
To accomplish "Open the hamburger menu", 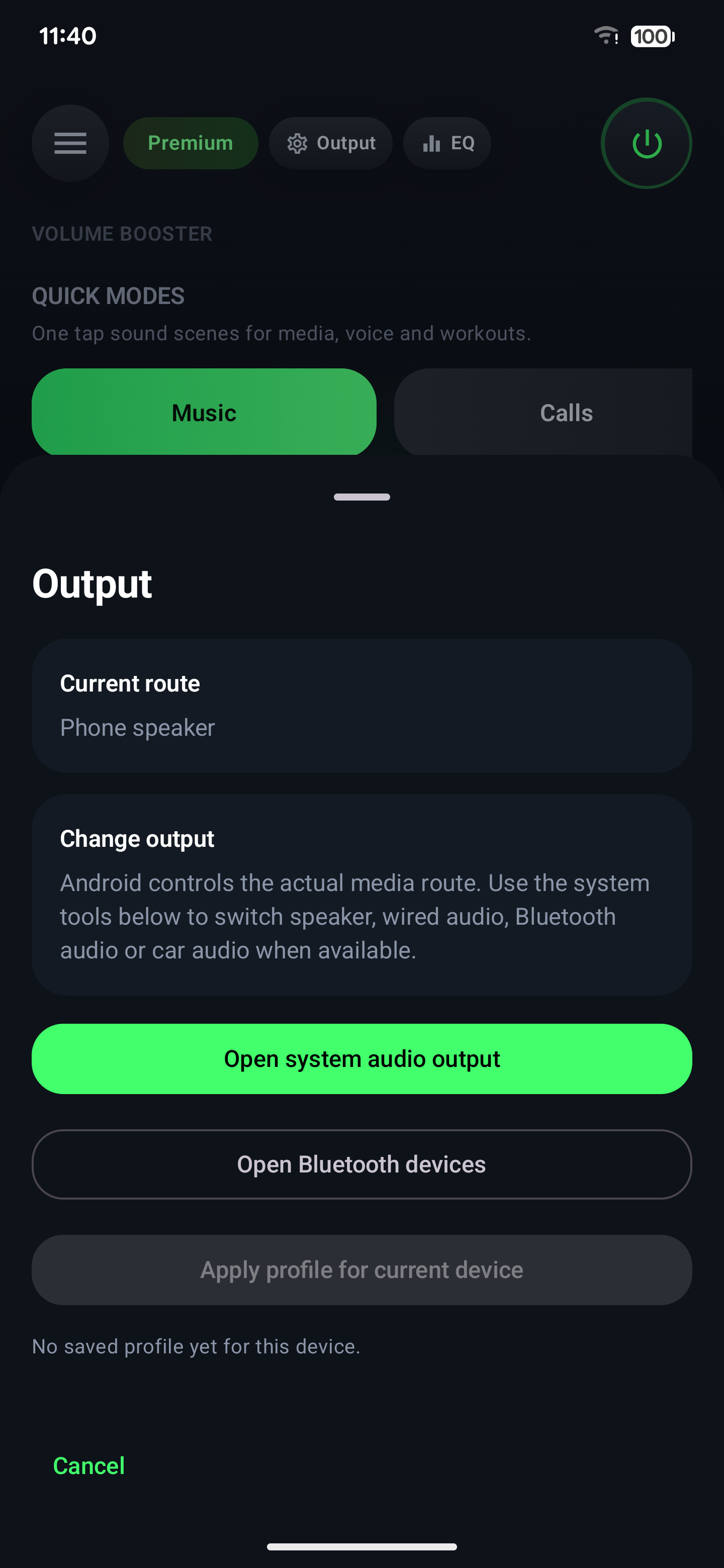I will point(70,143).
